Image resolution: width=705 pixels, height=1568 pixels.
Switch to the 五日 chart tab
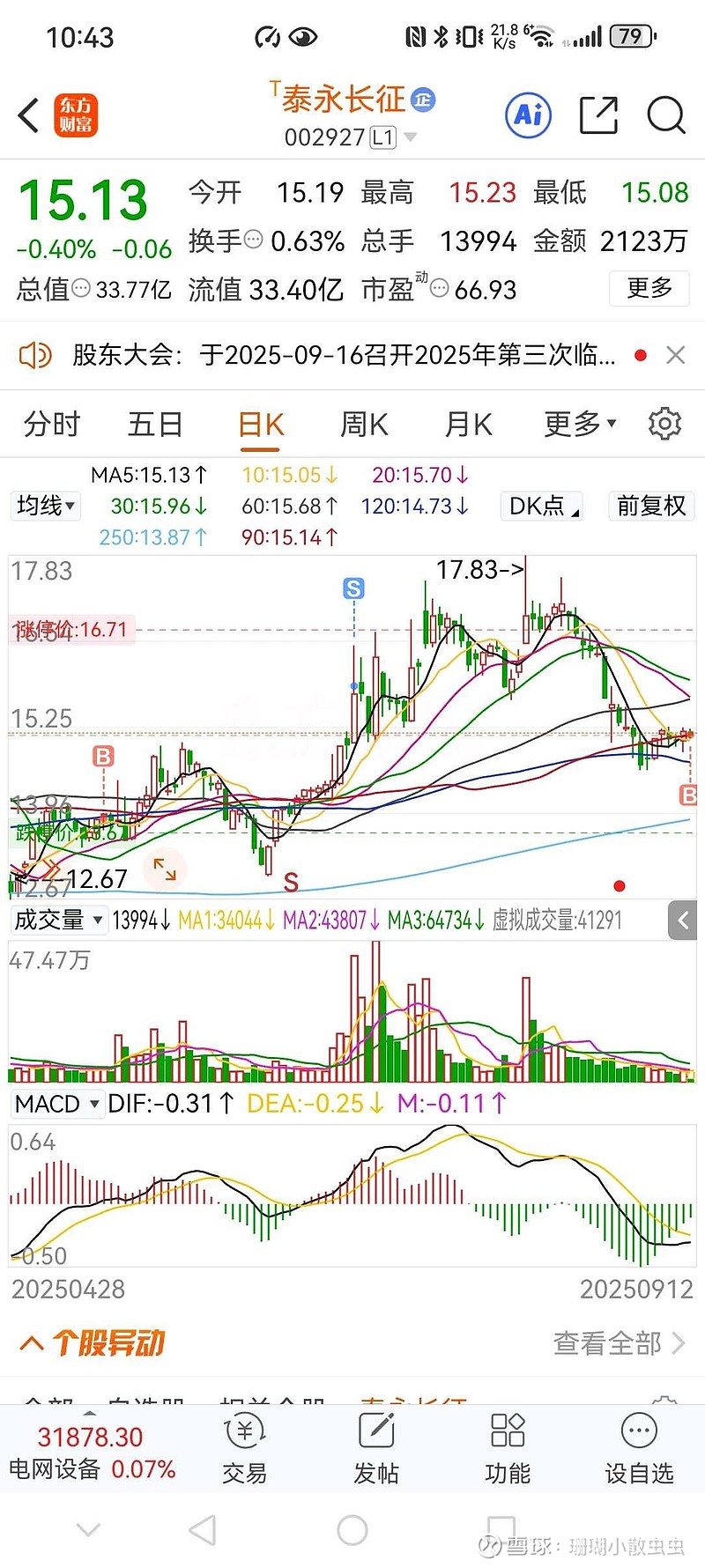(154, 425)
